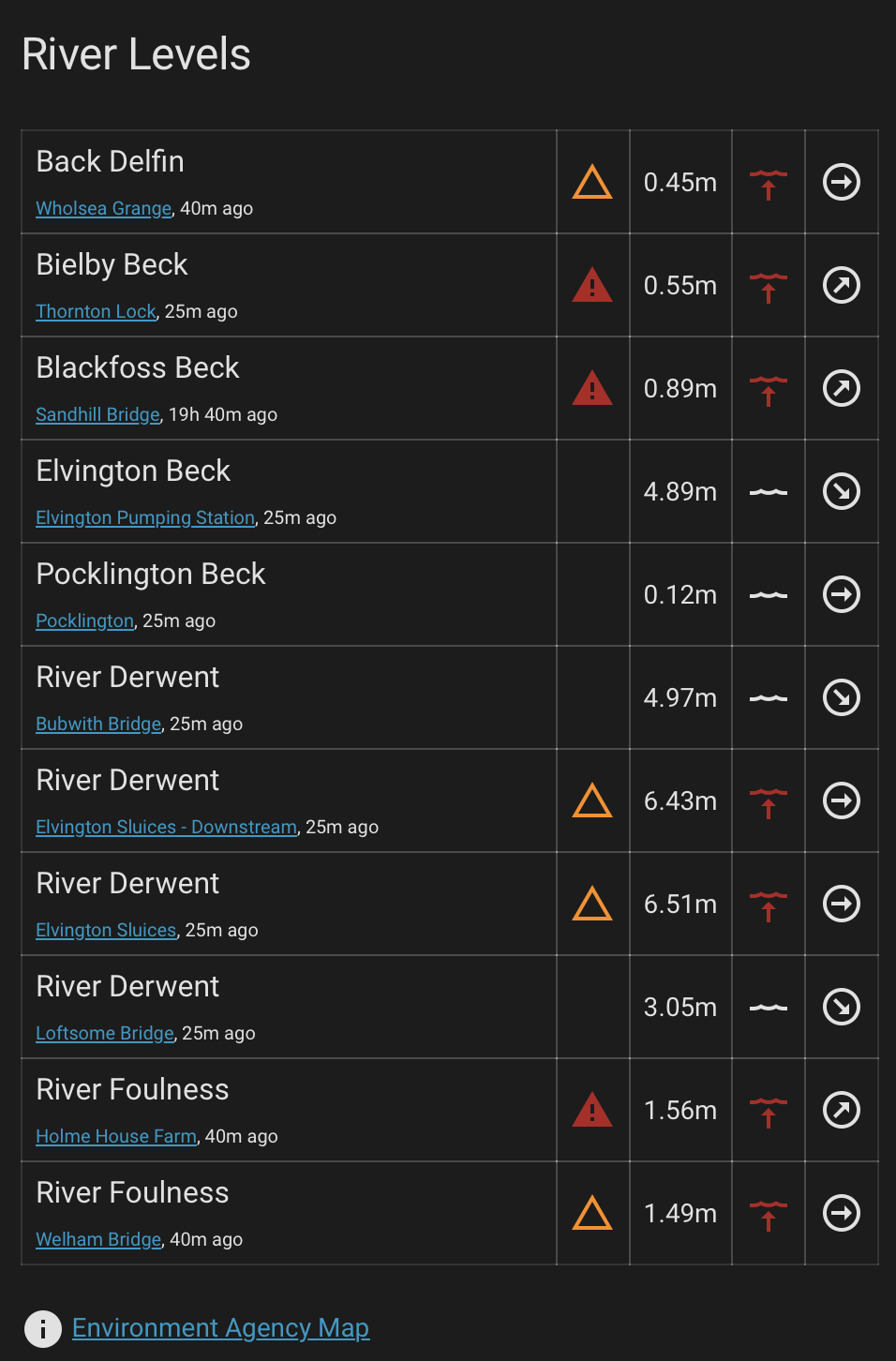Open the Elvington Pumping Station link
Viewport: 896px width, 1361px height.
coord(145,517)
